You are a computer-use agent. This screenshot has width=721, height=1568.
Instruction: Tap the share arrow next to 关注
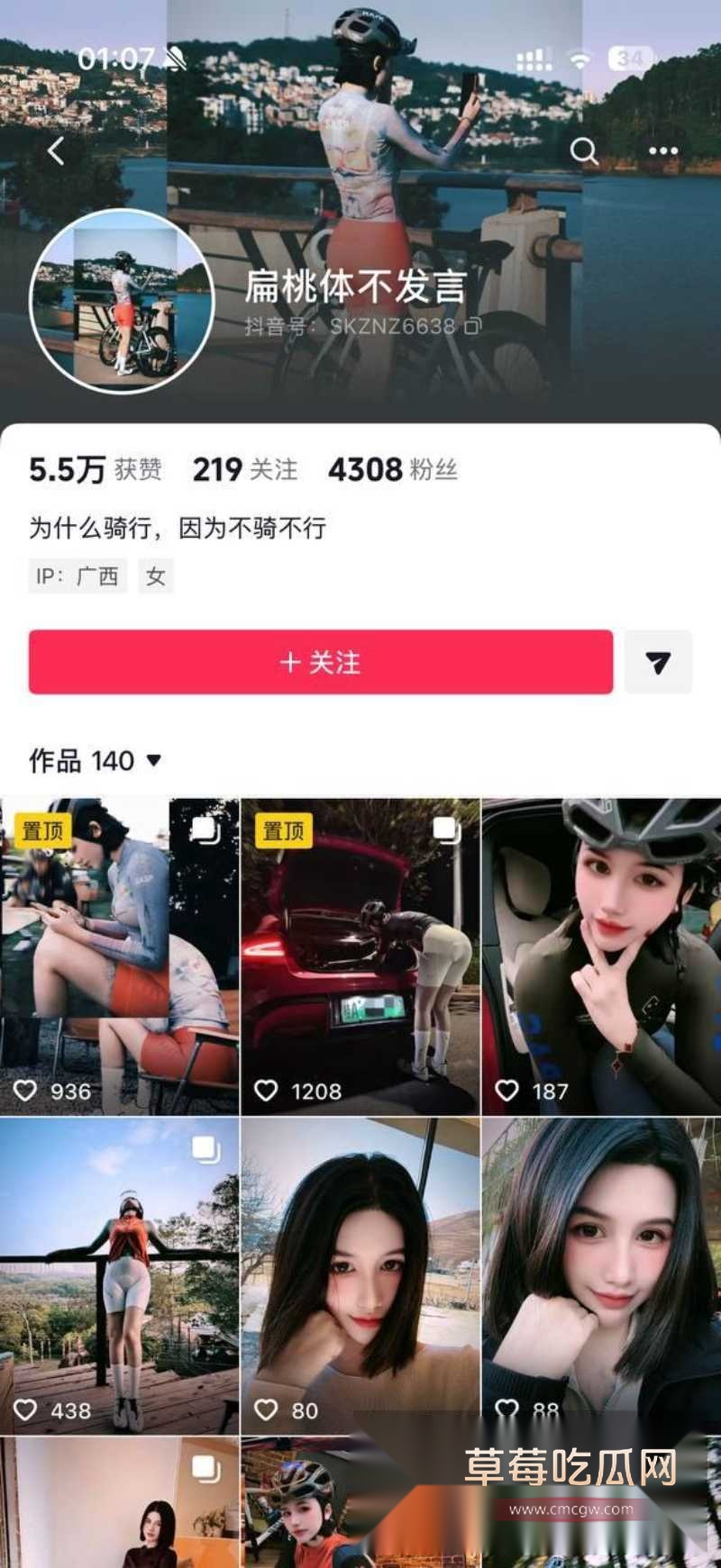(x=659, y=663)
